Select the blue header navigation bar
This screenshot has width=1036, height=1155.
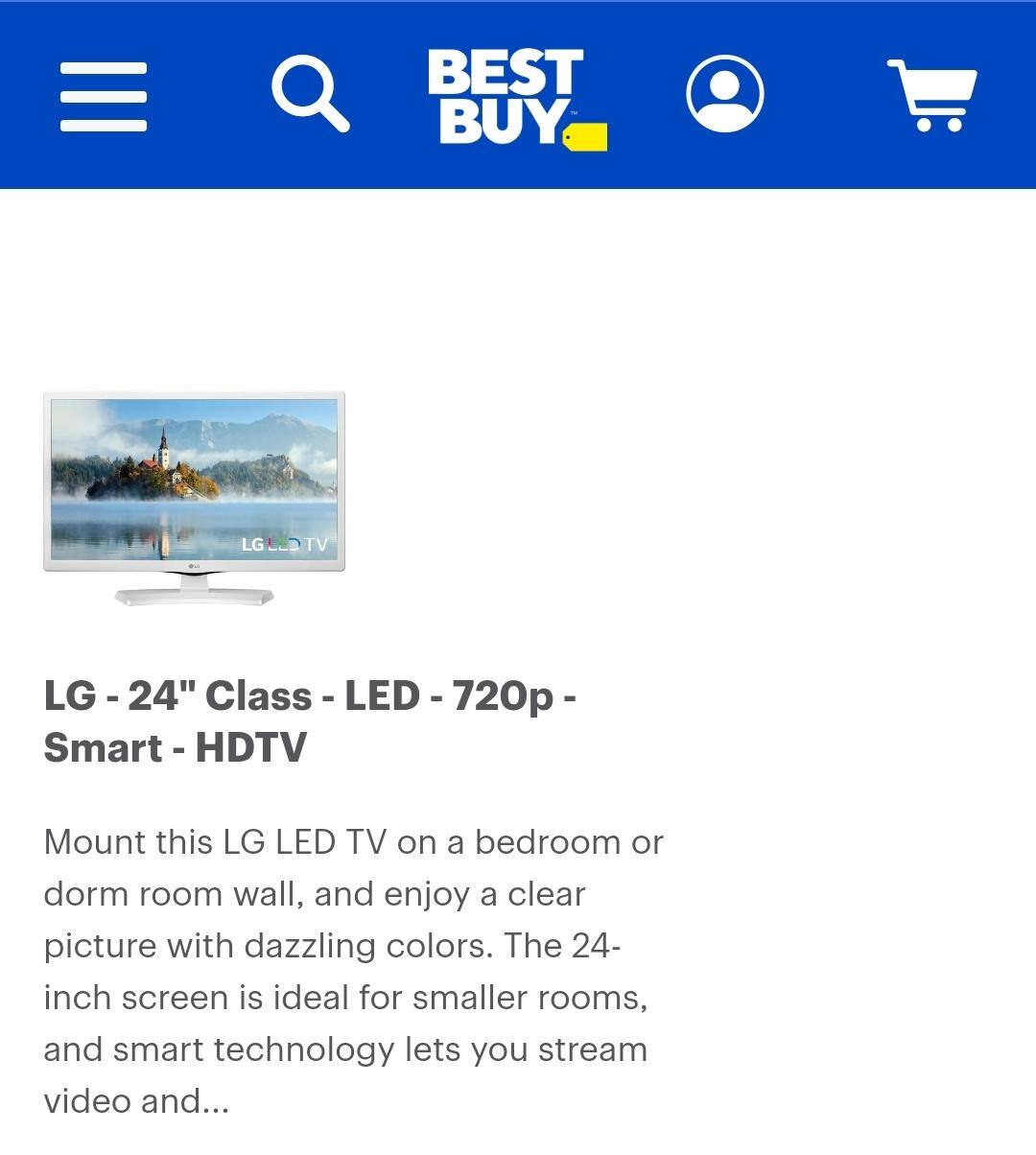[x=518, y=91]
